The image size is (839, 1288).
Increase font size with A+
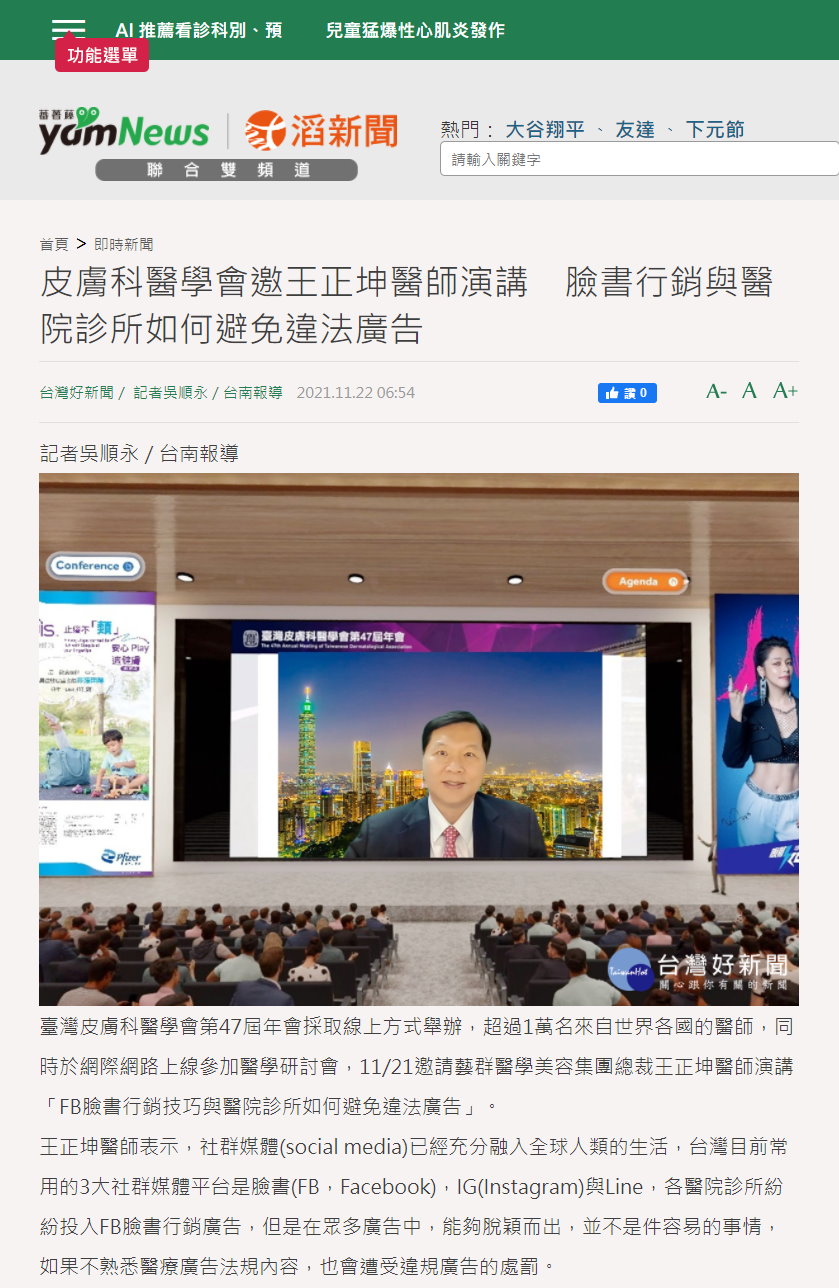point(785,391)
